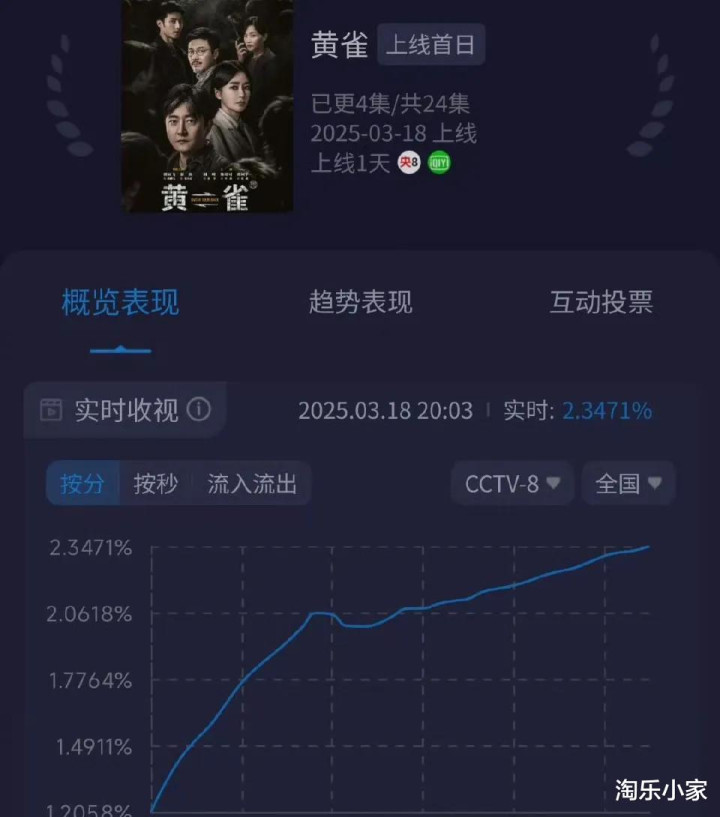Select the 按秒 view option

click(x=156, y=484)
